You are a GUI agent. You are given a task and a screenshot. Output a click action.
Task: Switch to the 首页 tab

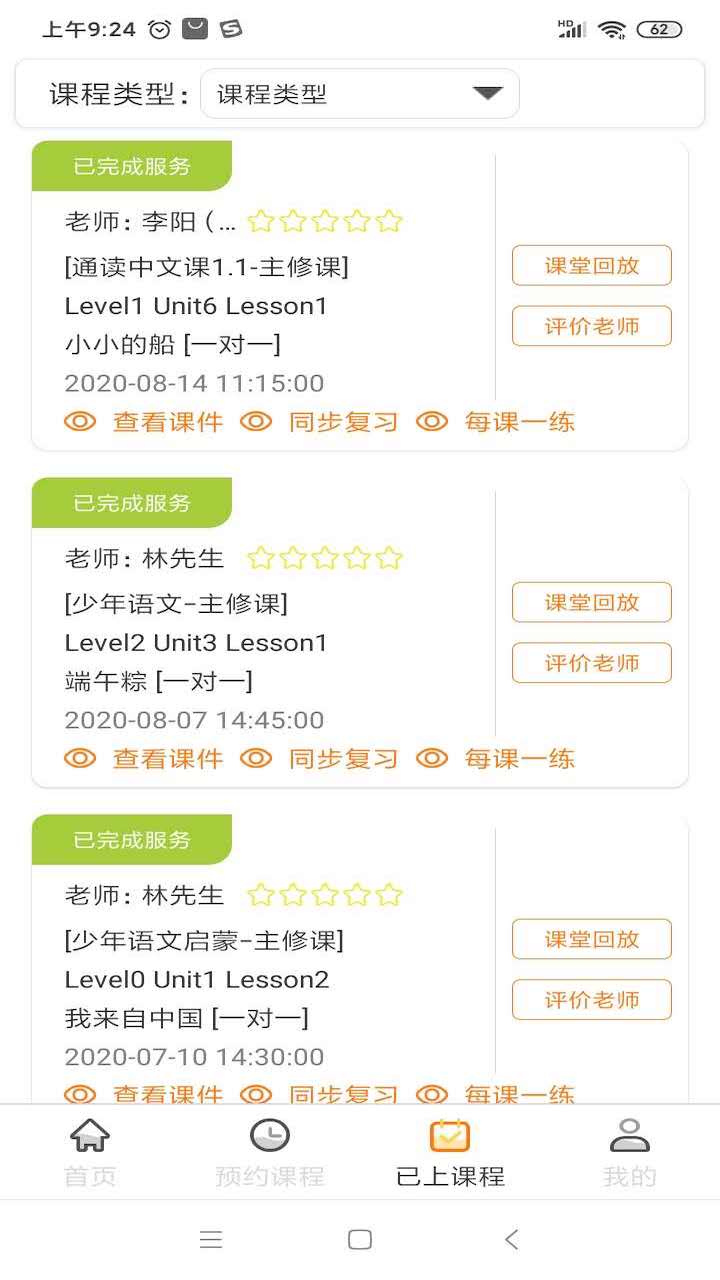(90, 1152)
